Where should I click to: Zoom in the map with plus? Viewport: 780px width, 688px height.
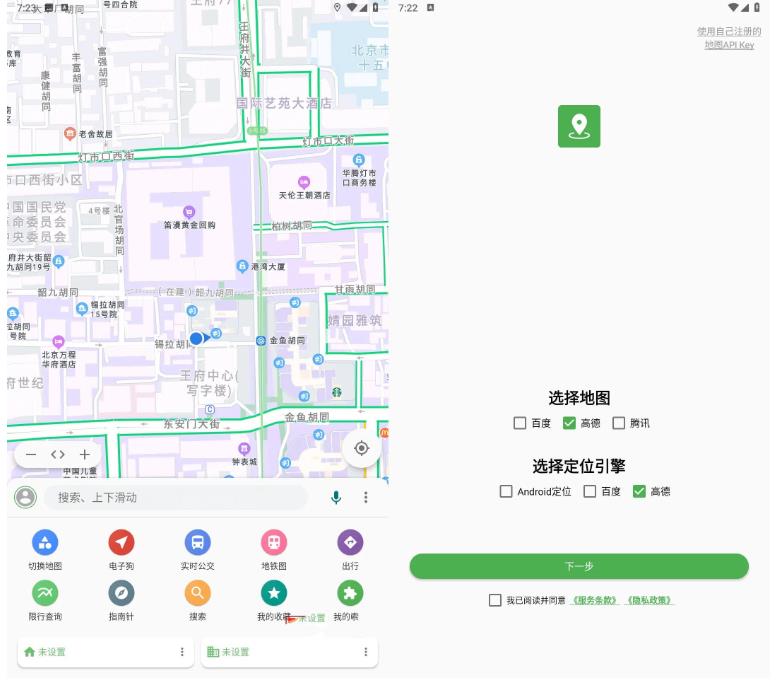[85, 455]
